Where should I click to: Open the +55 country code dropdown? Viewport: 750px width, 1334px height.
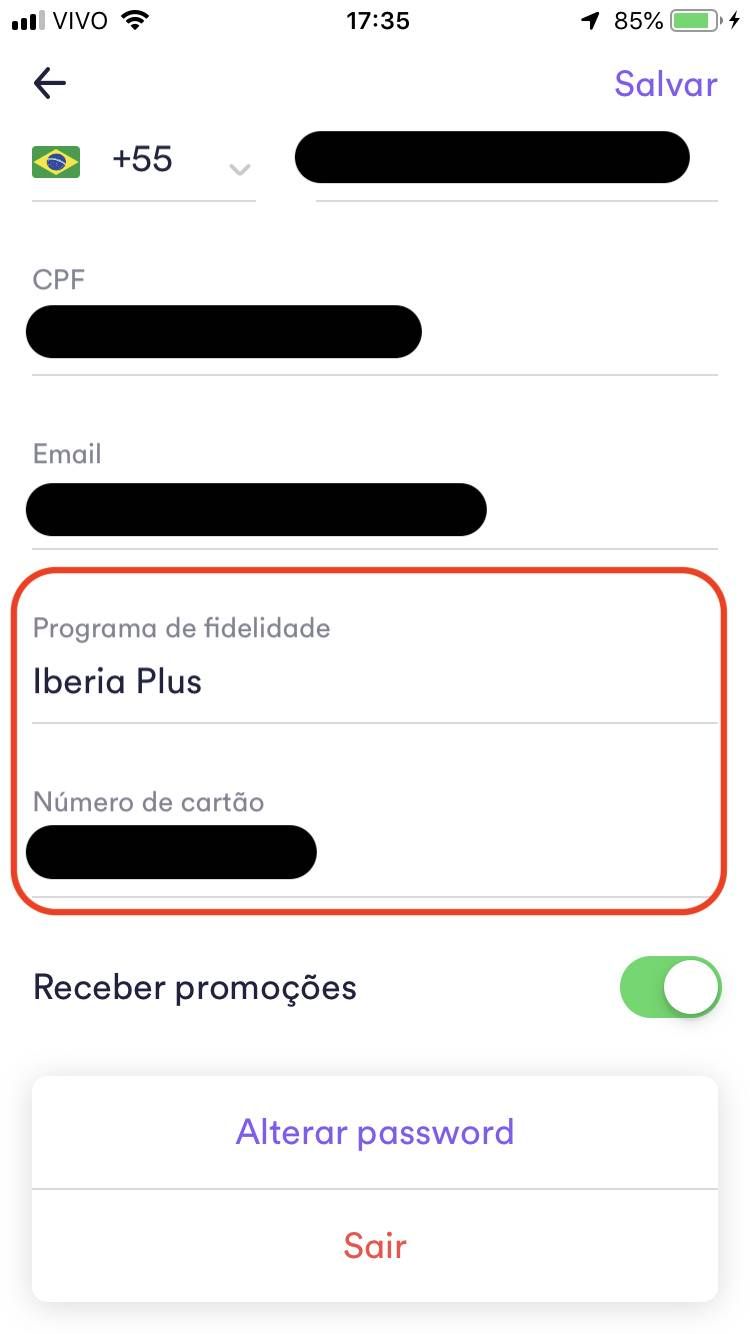point(144,161)
